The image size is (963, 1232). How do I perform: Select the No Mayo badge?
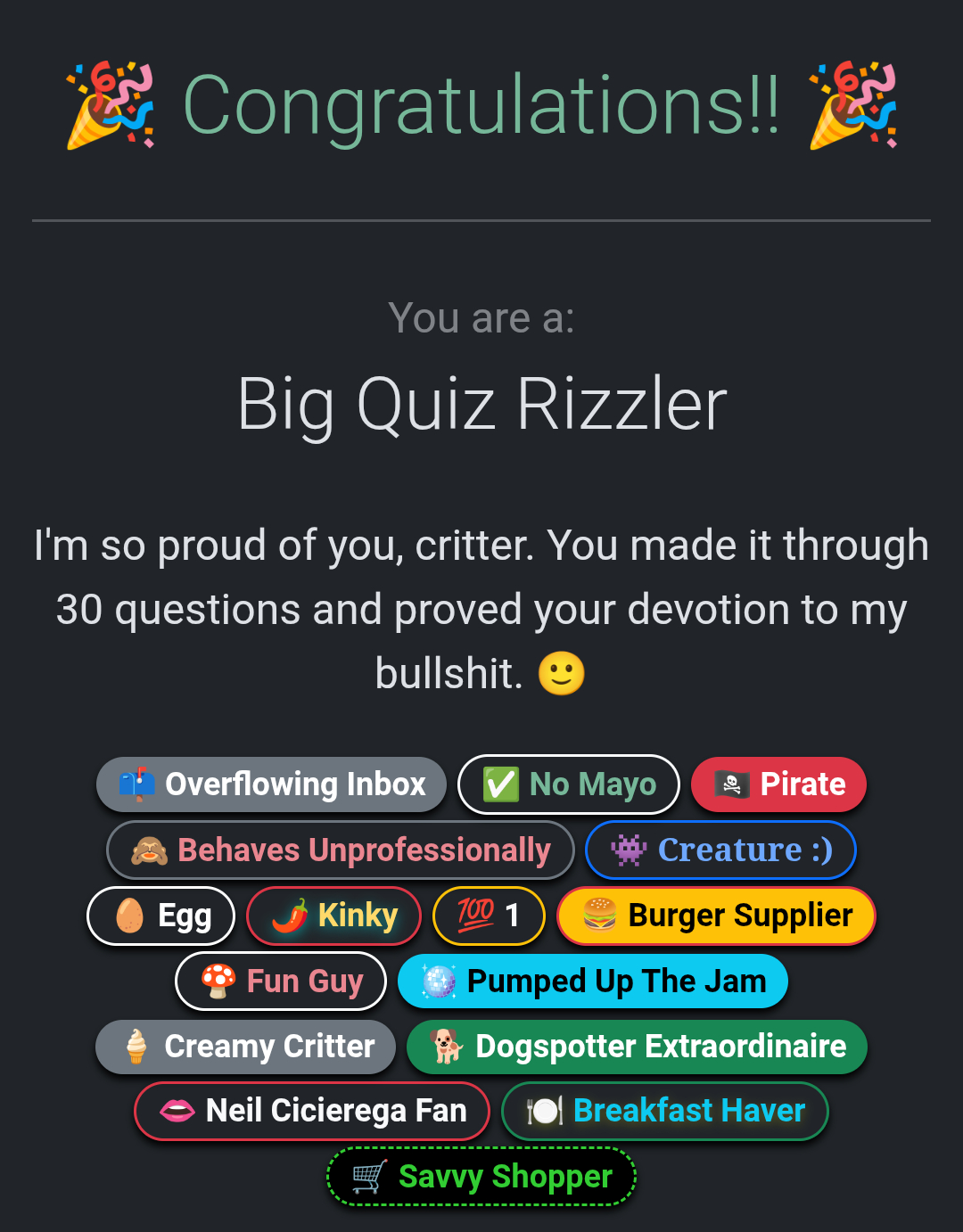(x=569, y=784)
